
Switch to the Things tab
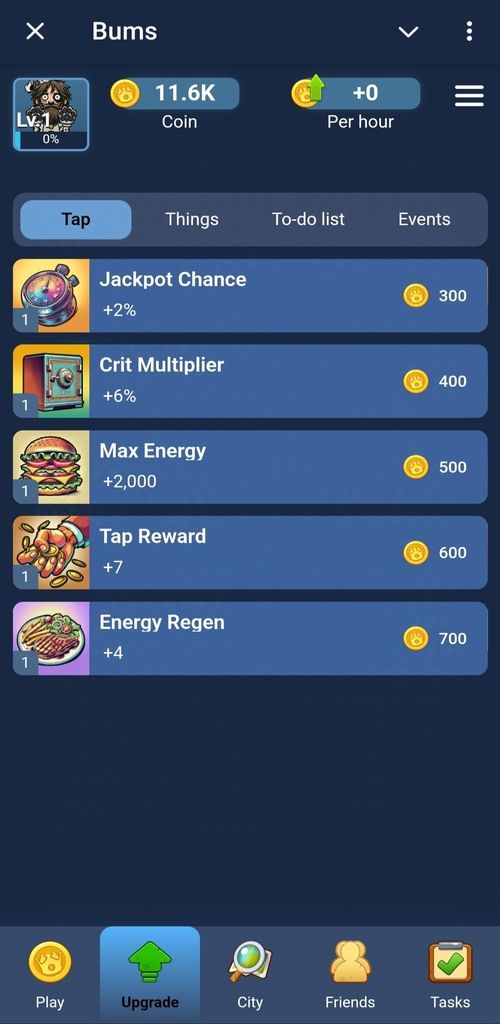[191, 219]
